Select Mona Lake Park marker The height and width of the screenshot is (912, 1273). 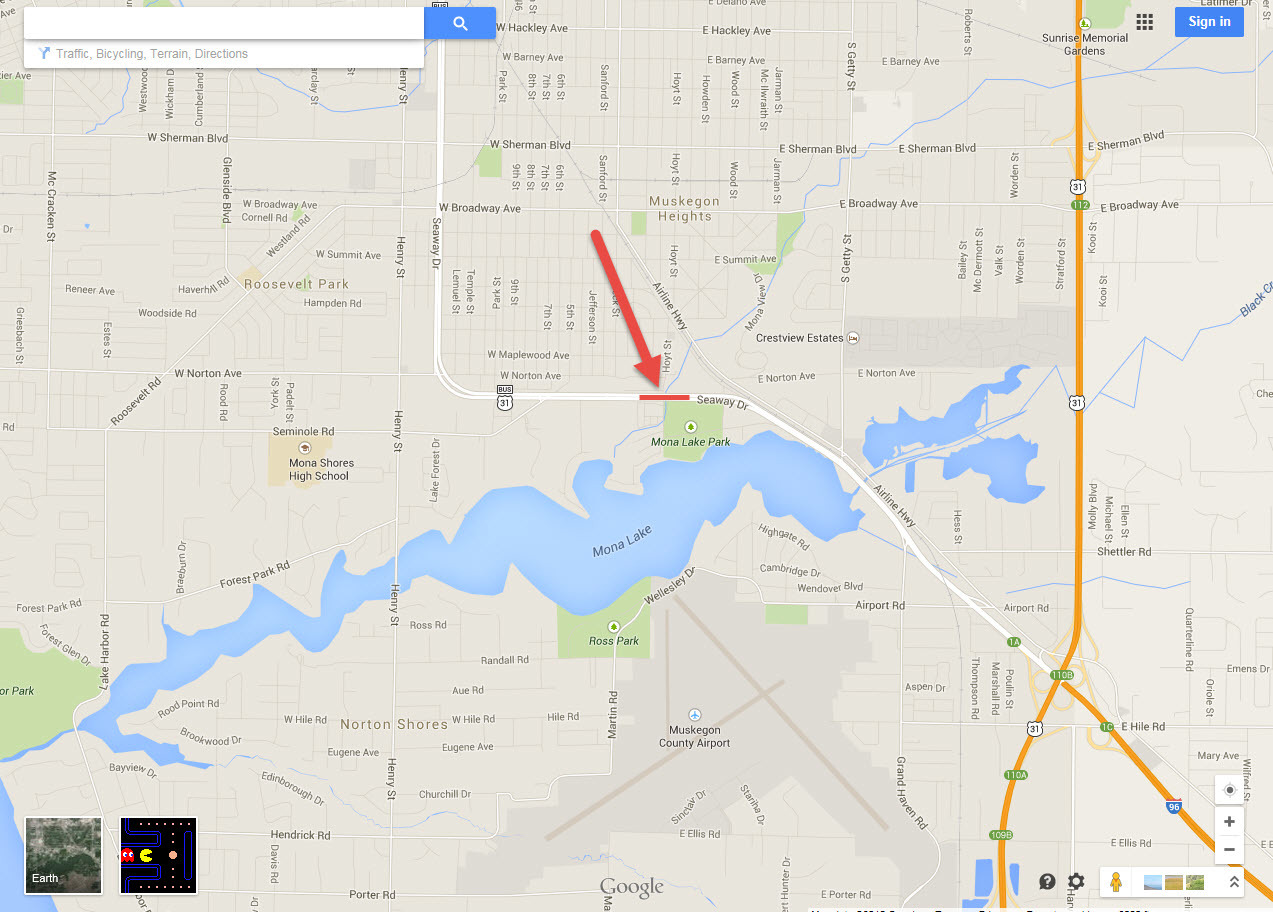[x=690, y=427]
